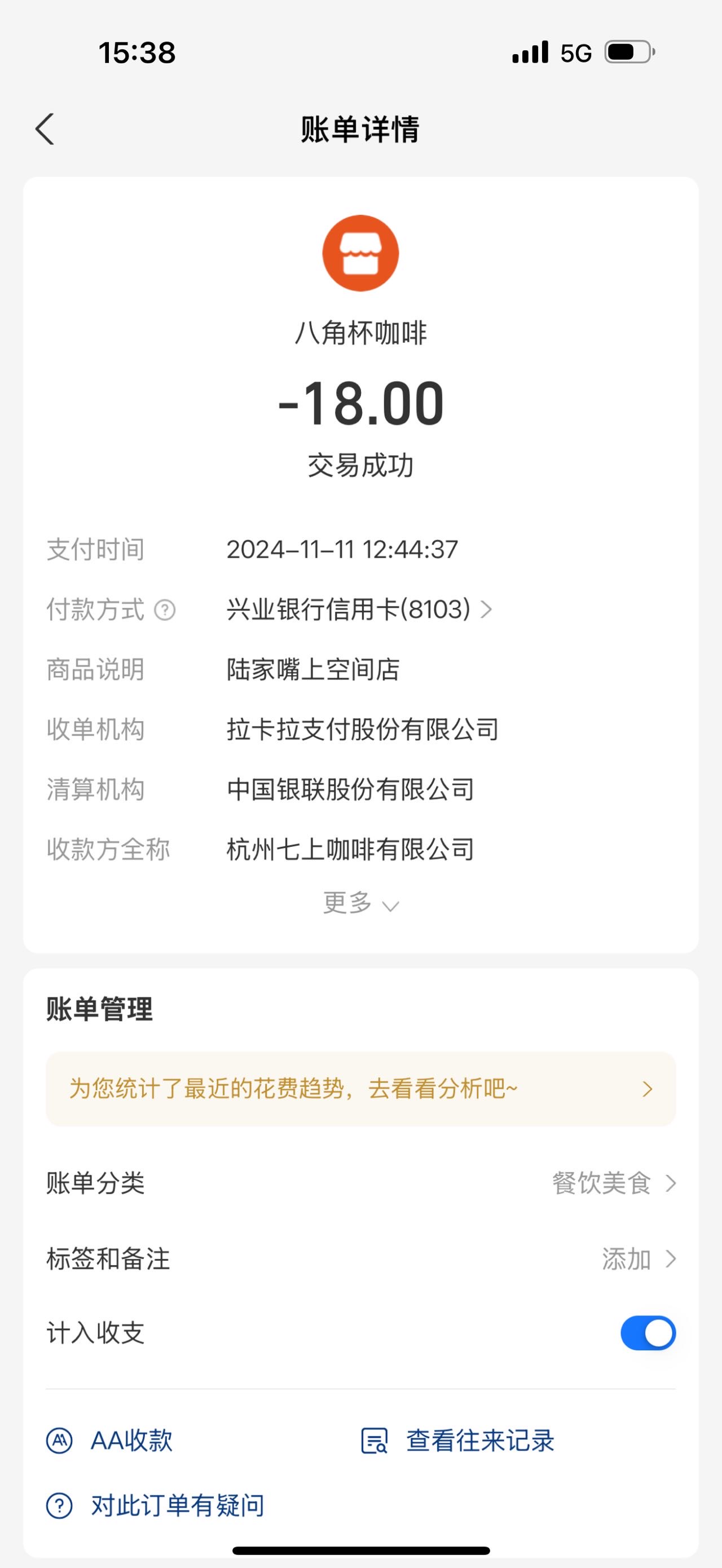The height and width of the screenshot is (1568, 722).
Task: Tap the help icon beside 付款方式
Action: 164,610
